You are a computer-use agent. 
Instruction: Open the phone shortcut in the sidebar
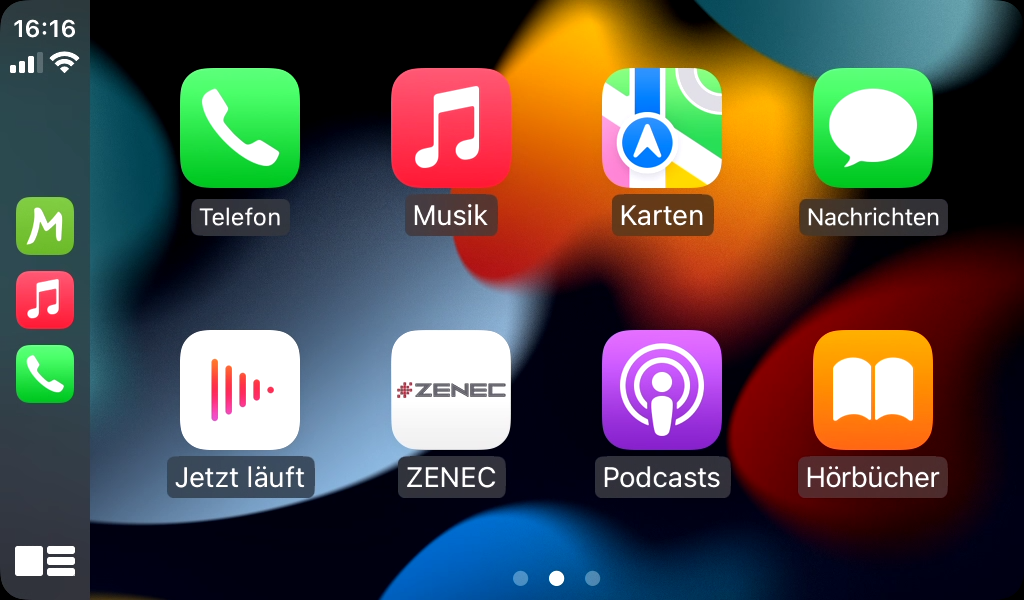pos(45,374)
